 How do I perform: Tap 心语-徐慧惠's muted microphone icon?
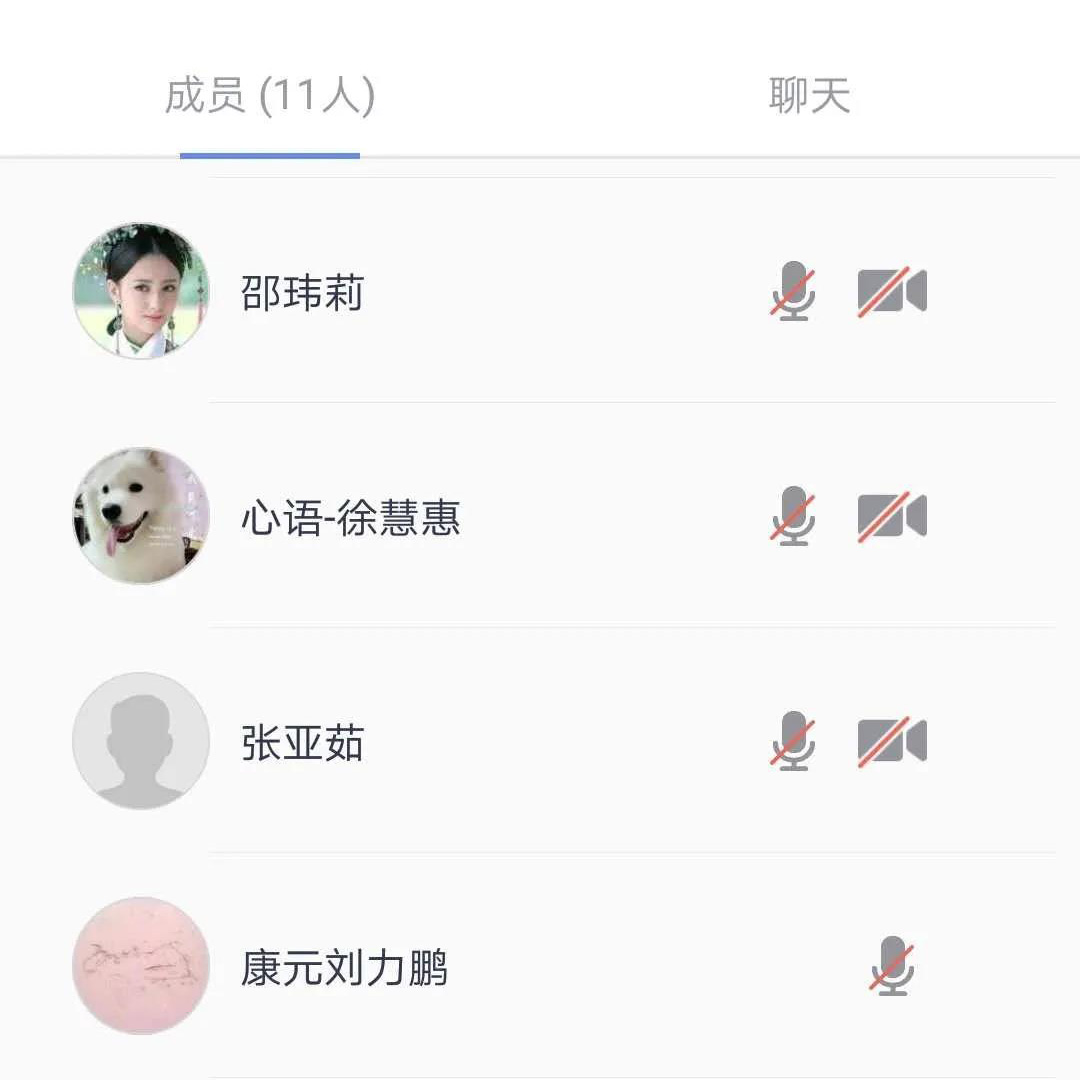pyautogui.click(x=793, y=516)
